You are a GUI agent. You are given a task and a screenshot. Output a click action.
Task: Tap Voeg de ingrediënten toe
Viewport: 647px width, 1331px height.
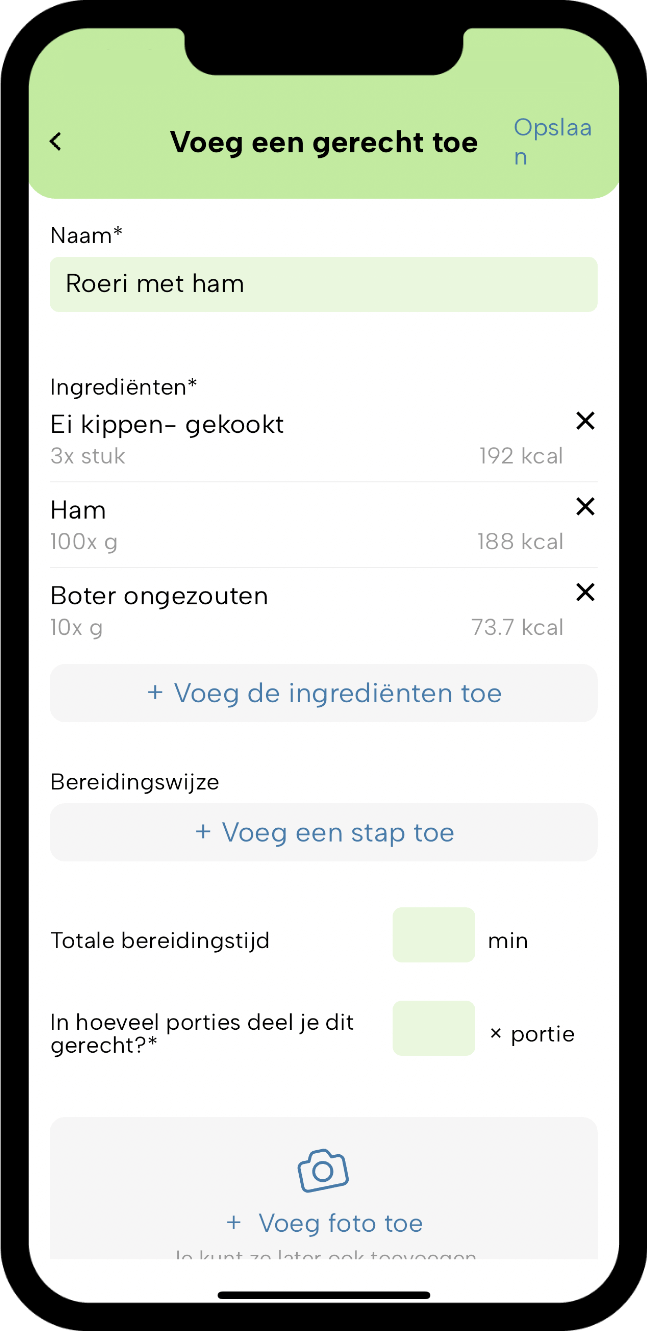coord(324,693)
